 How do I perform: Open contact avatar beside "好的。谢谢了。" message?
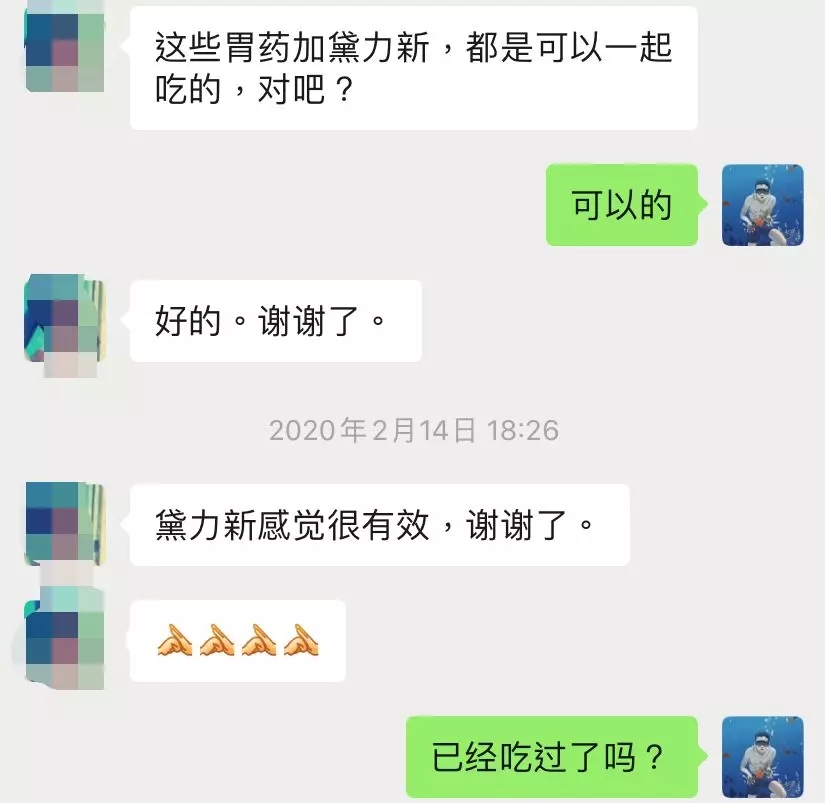click(65, 321)
